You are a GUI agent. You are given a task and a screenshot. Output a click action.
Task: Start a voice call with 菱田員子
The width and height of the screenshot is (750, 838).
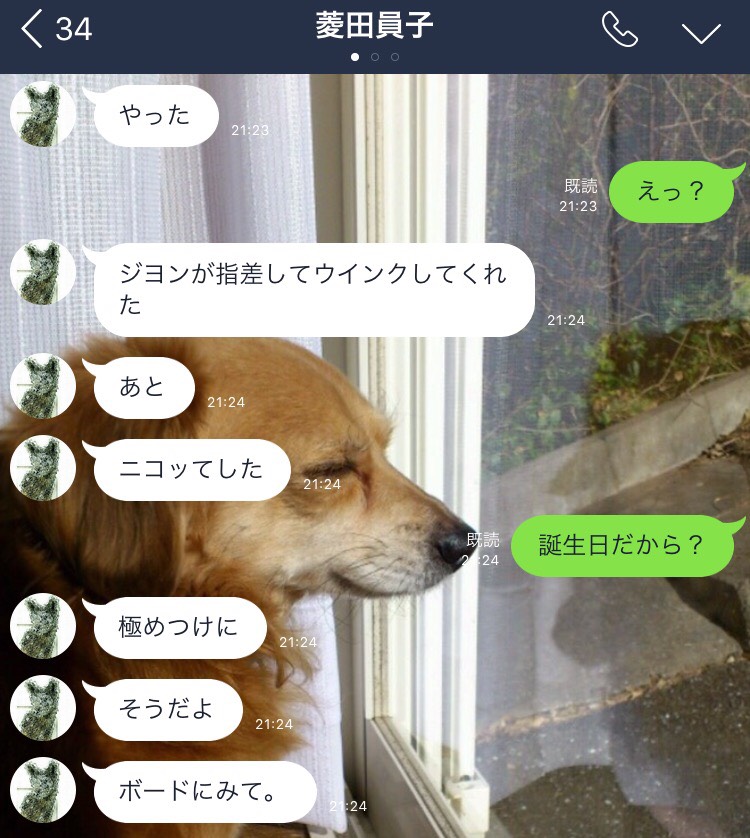tap(619, 30)
